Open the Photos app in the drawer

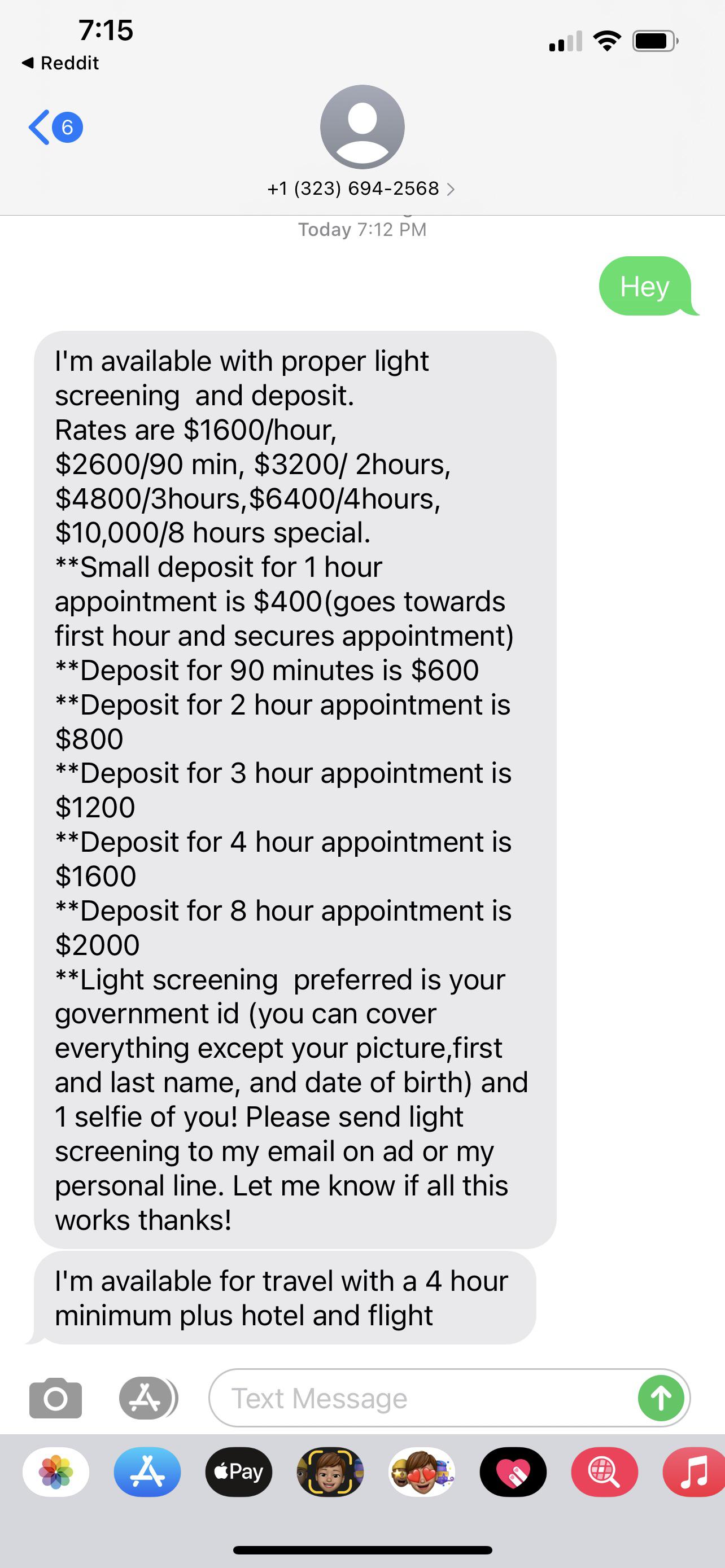(x=56, y=1471)
